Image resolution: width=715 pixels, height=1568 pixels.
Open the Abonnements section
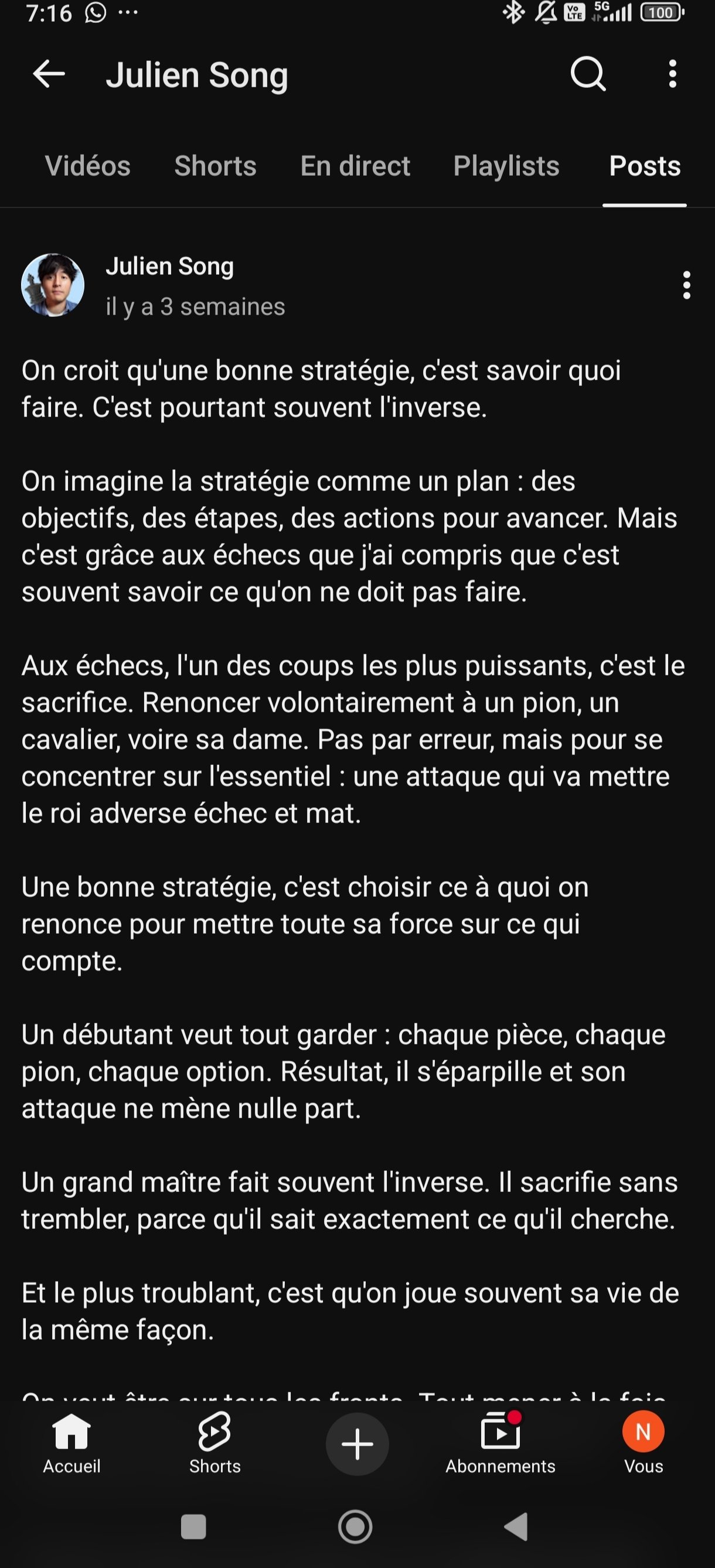coord(500,1444)
